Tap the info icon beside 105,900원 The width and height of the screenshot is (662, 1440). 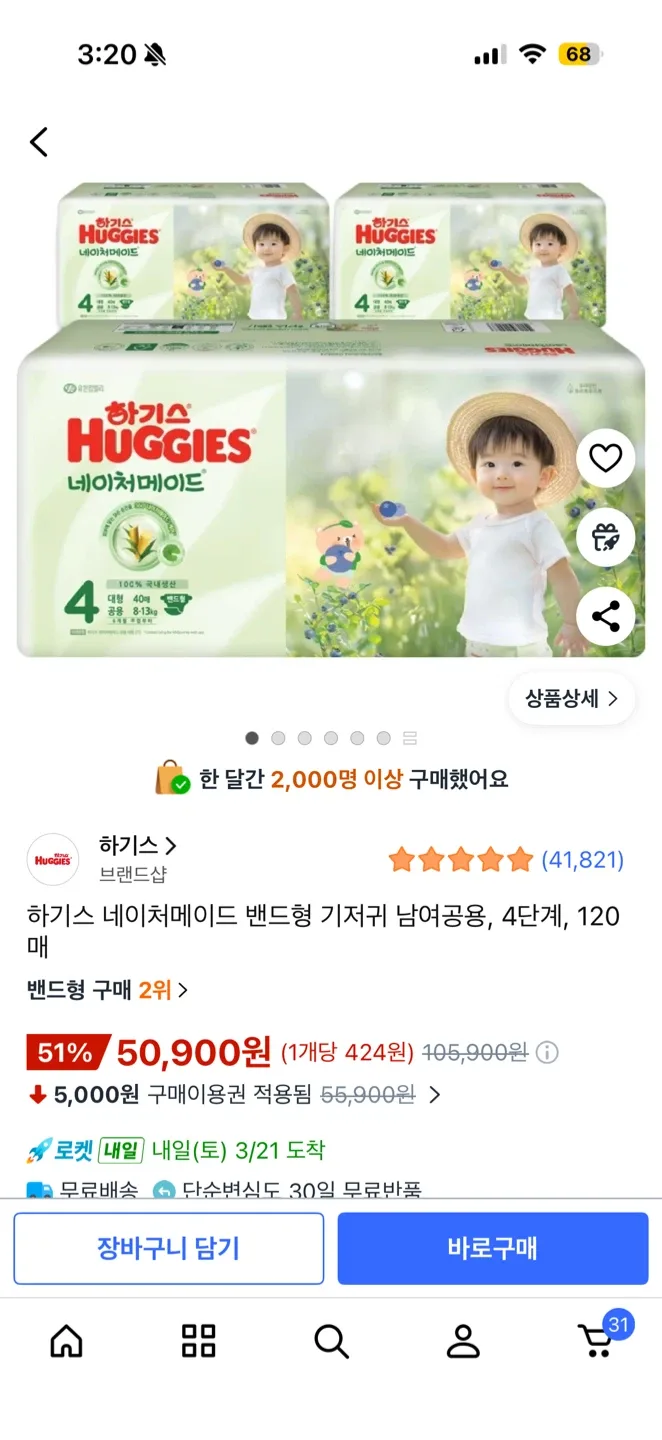[547, 1052]
